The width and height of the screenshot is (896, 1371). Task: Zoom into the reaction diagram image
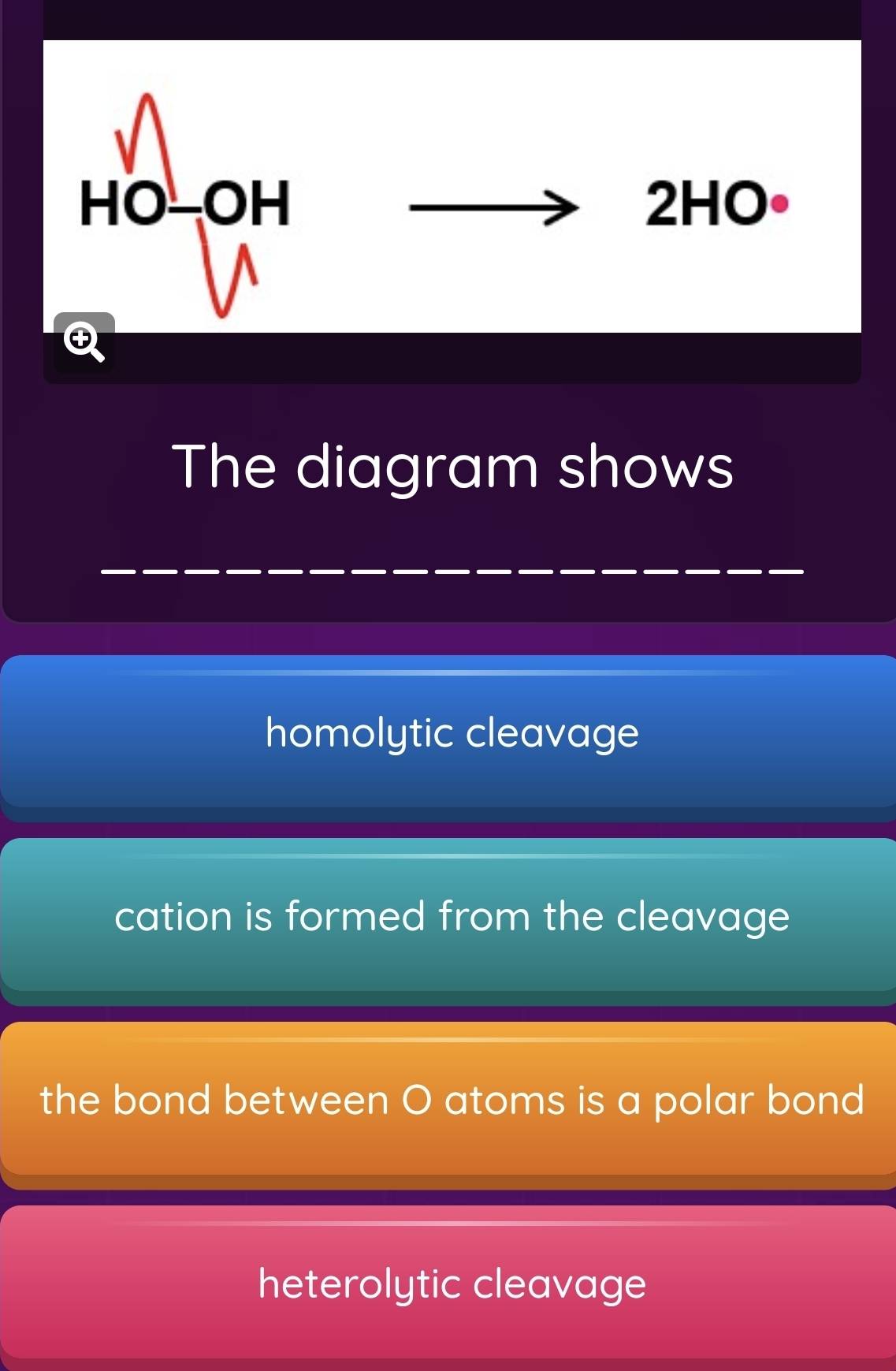tap(84, 343)
